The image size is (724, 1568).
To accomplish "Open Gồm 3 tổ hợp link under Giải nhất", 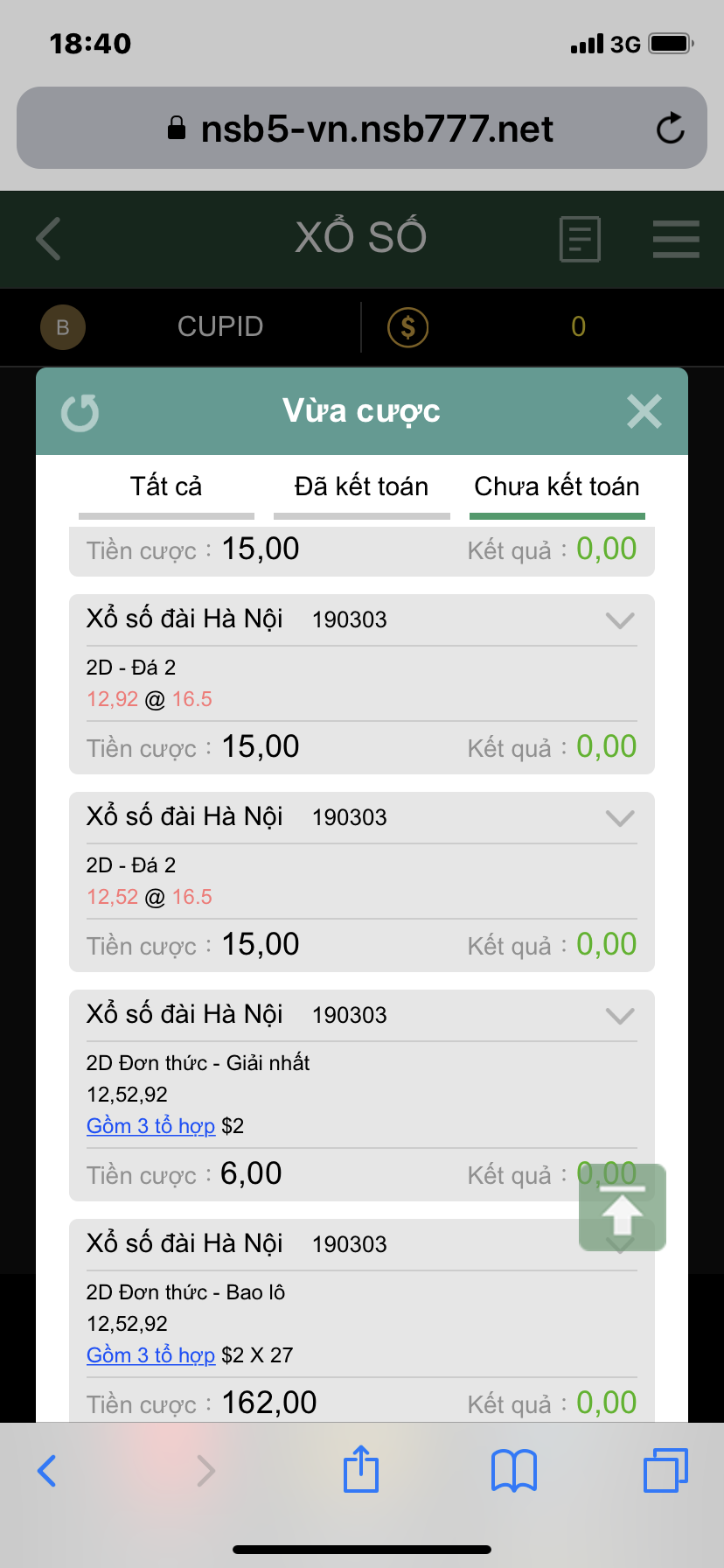I will (150, 1126).
